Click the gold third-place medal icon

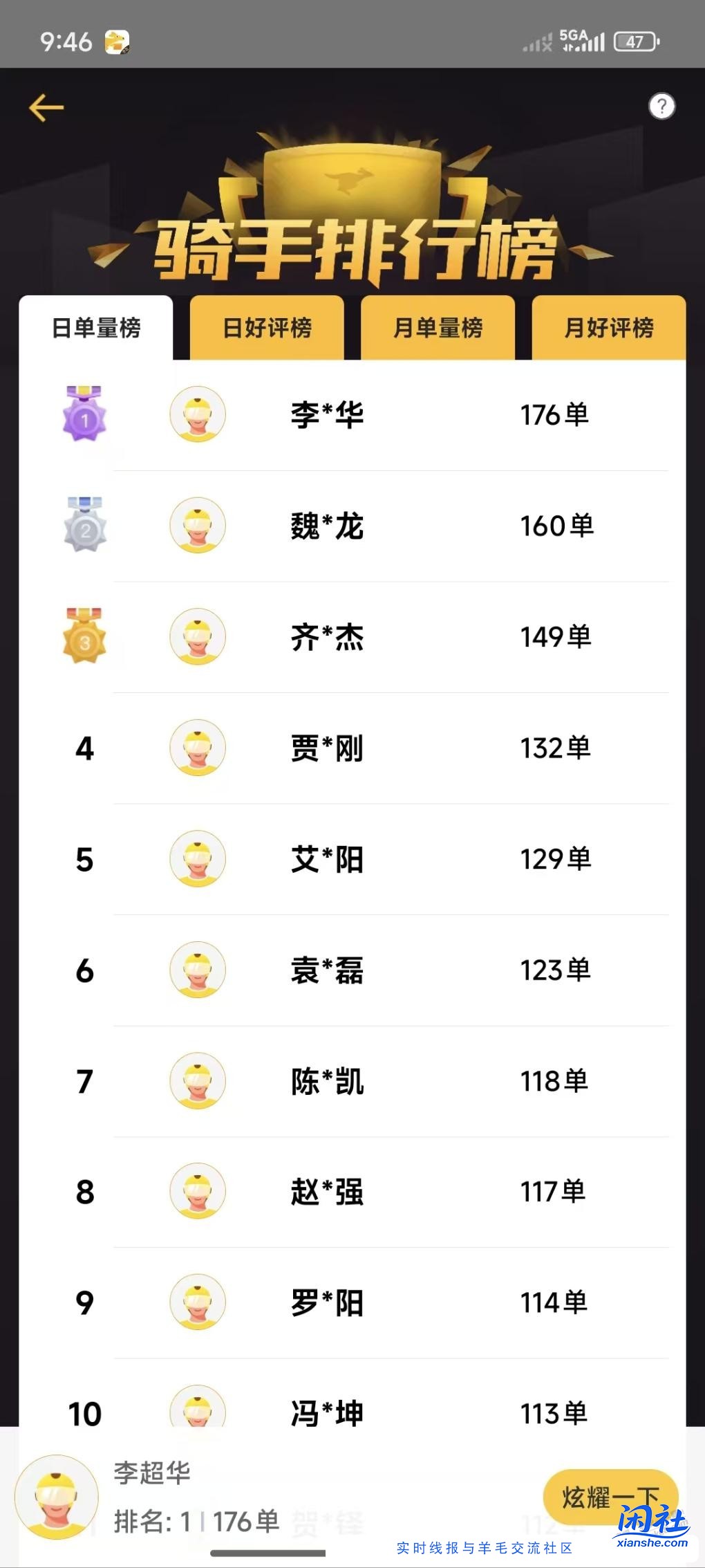(x=84, y=637)
